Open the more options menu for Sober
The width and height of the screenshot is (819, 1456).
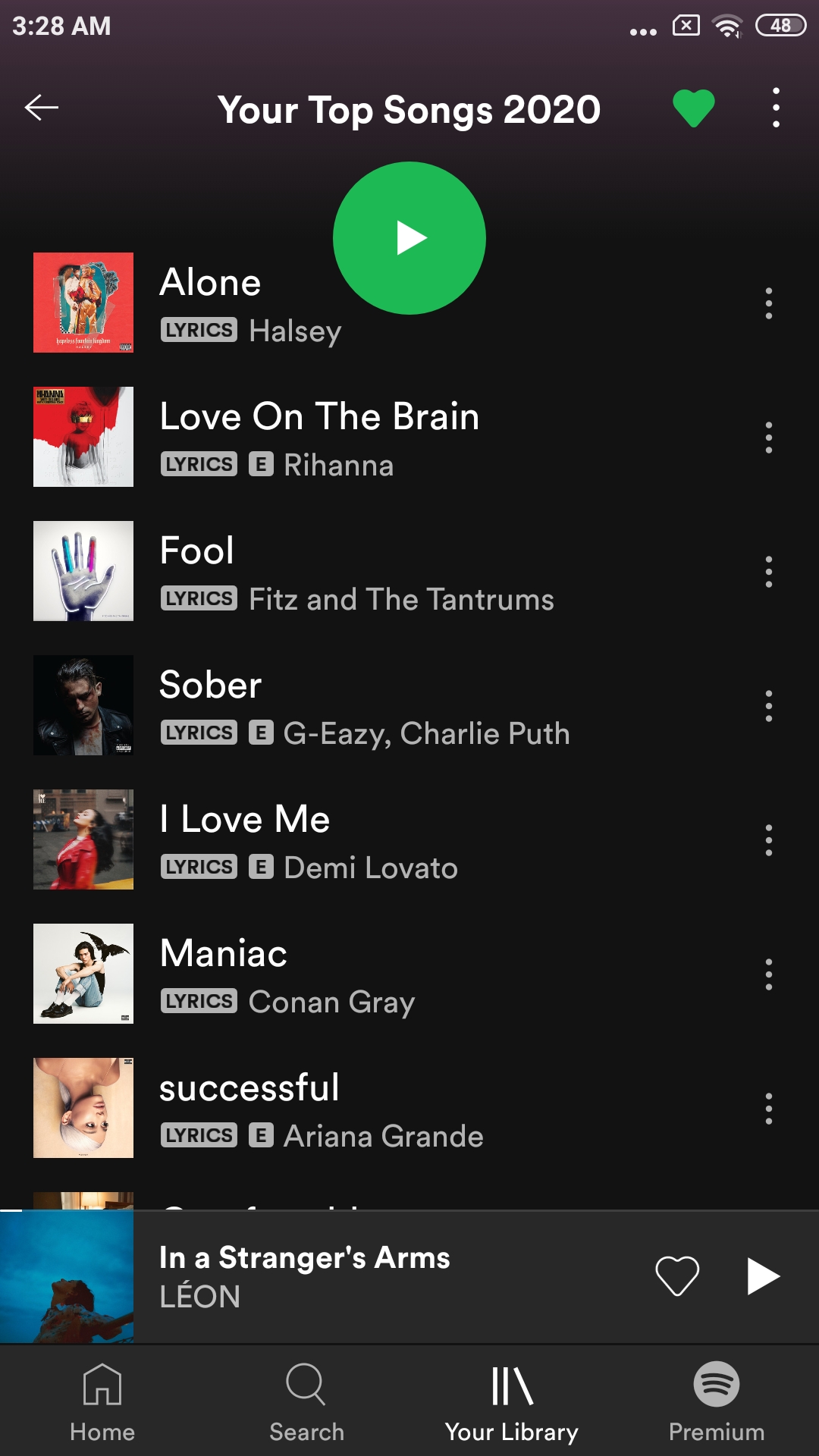[x=769, y=706]
